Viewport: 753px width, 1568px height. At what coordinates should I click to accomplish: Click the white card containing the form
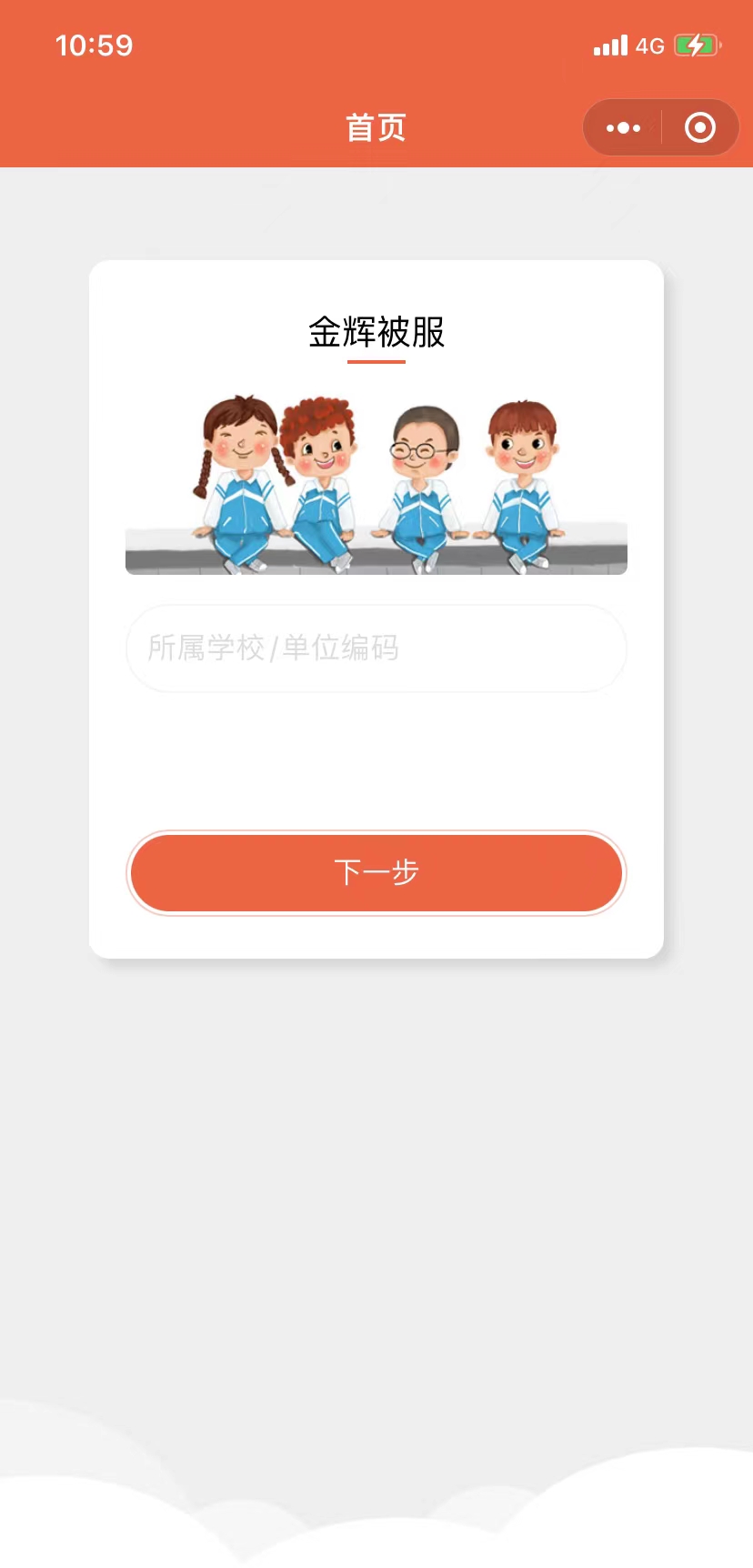coord(376,755)
